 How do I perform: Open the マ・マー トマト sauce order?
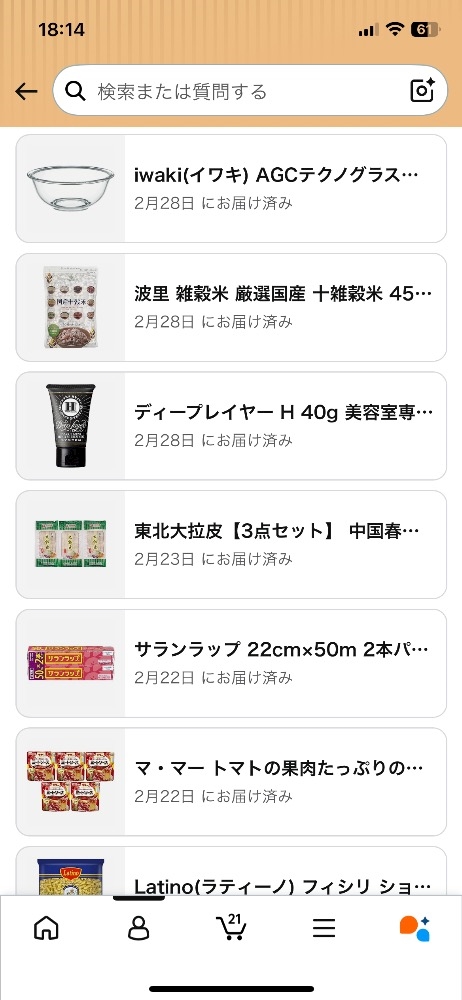pyautogui.click(x=231, y=782)
